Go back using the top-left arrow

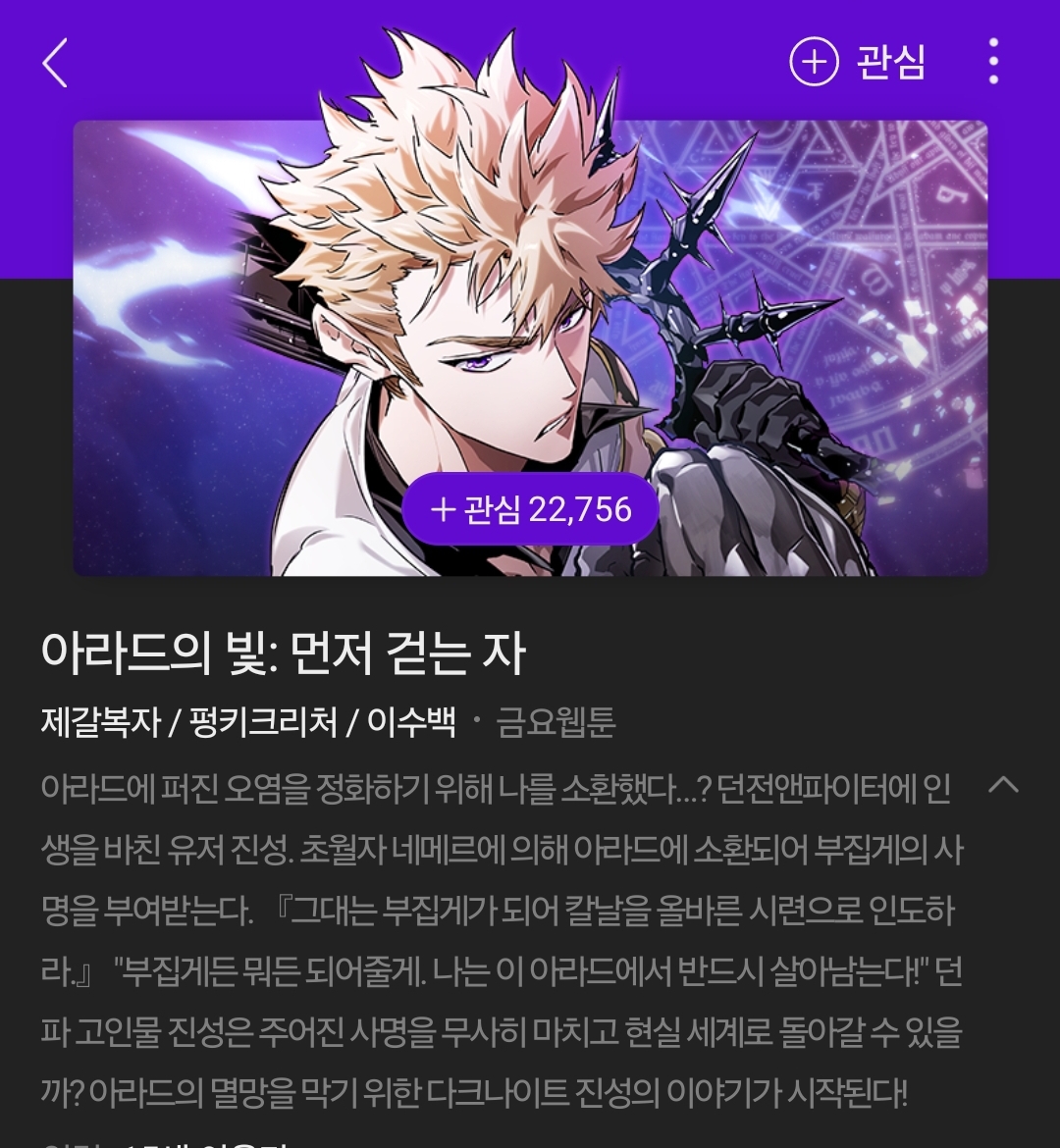55,64
